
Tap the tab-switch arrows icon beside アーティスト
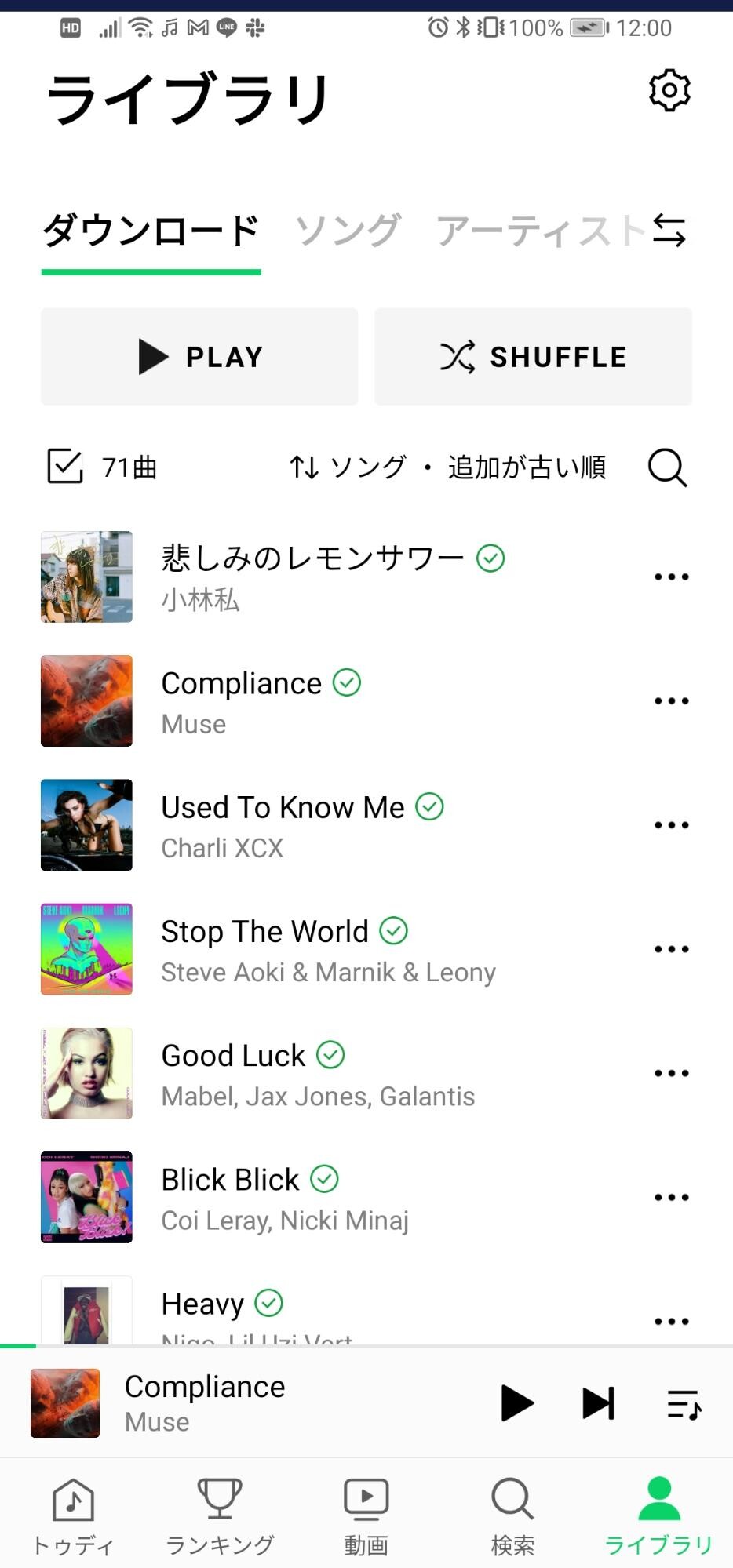(671, 228)
